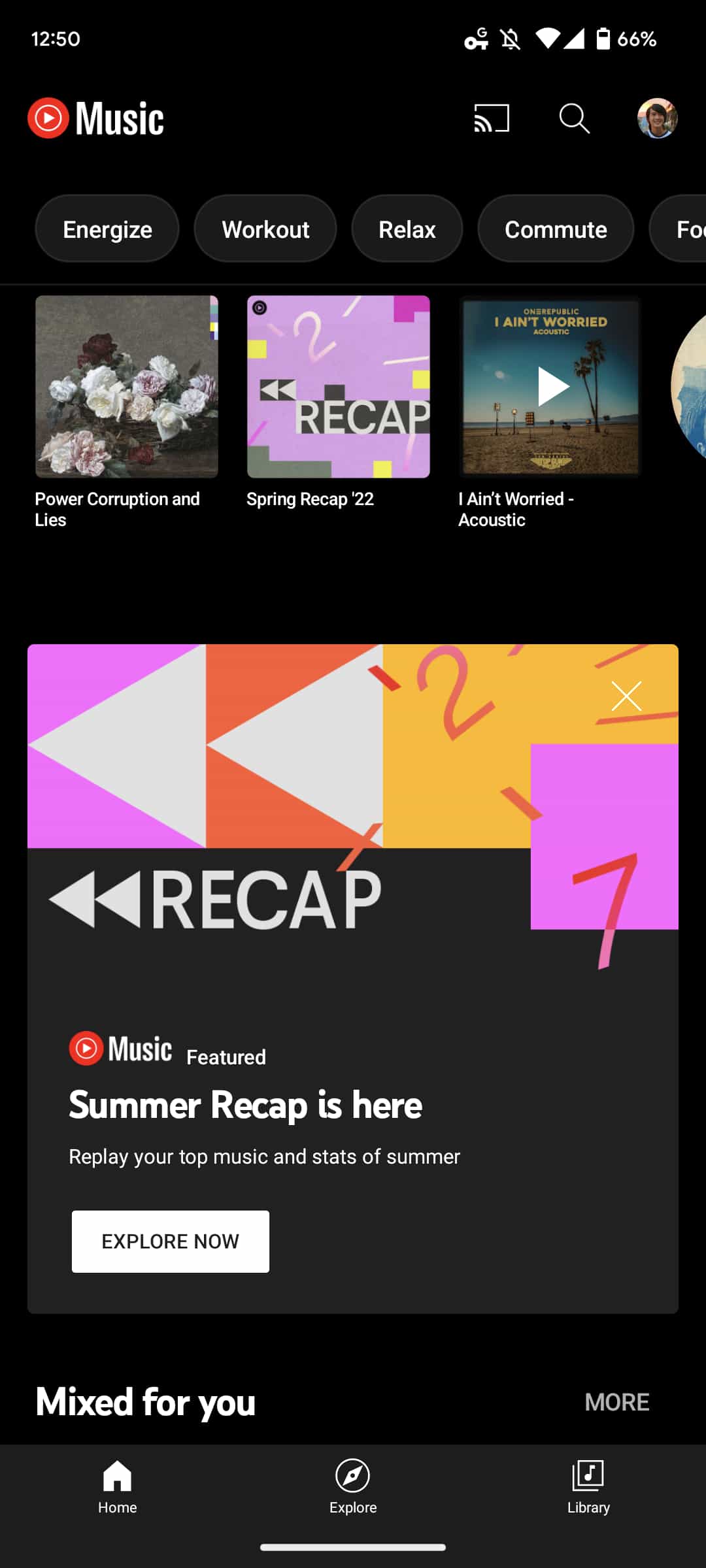Cast music to a device

click(492, 118)
